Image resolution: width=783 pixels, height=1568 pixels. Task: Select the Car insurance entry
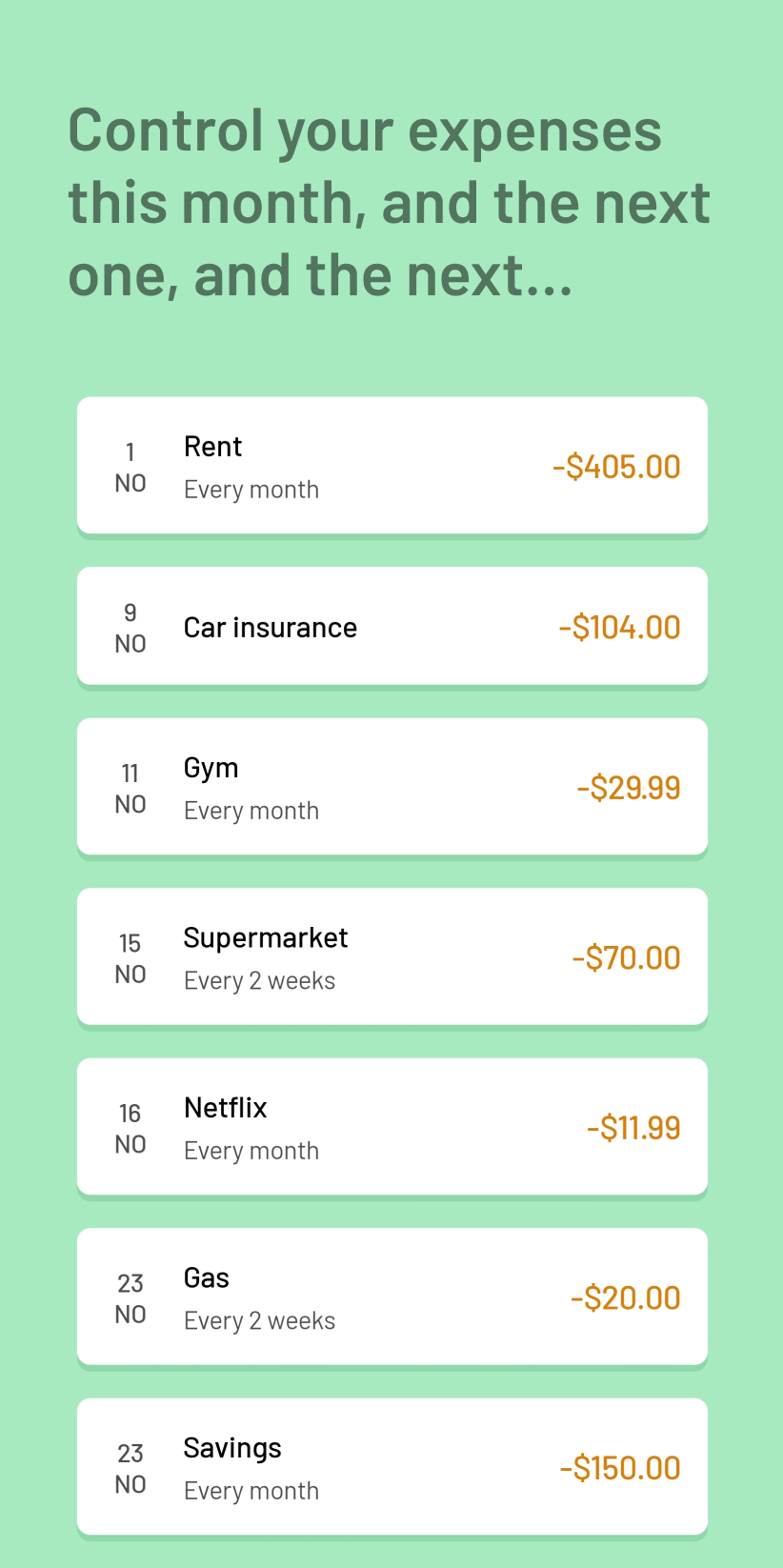click(391, 626)
